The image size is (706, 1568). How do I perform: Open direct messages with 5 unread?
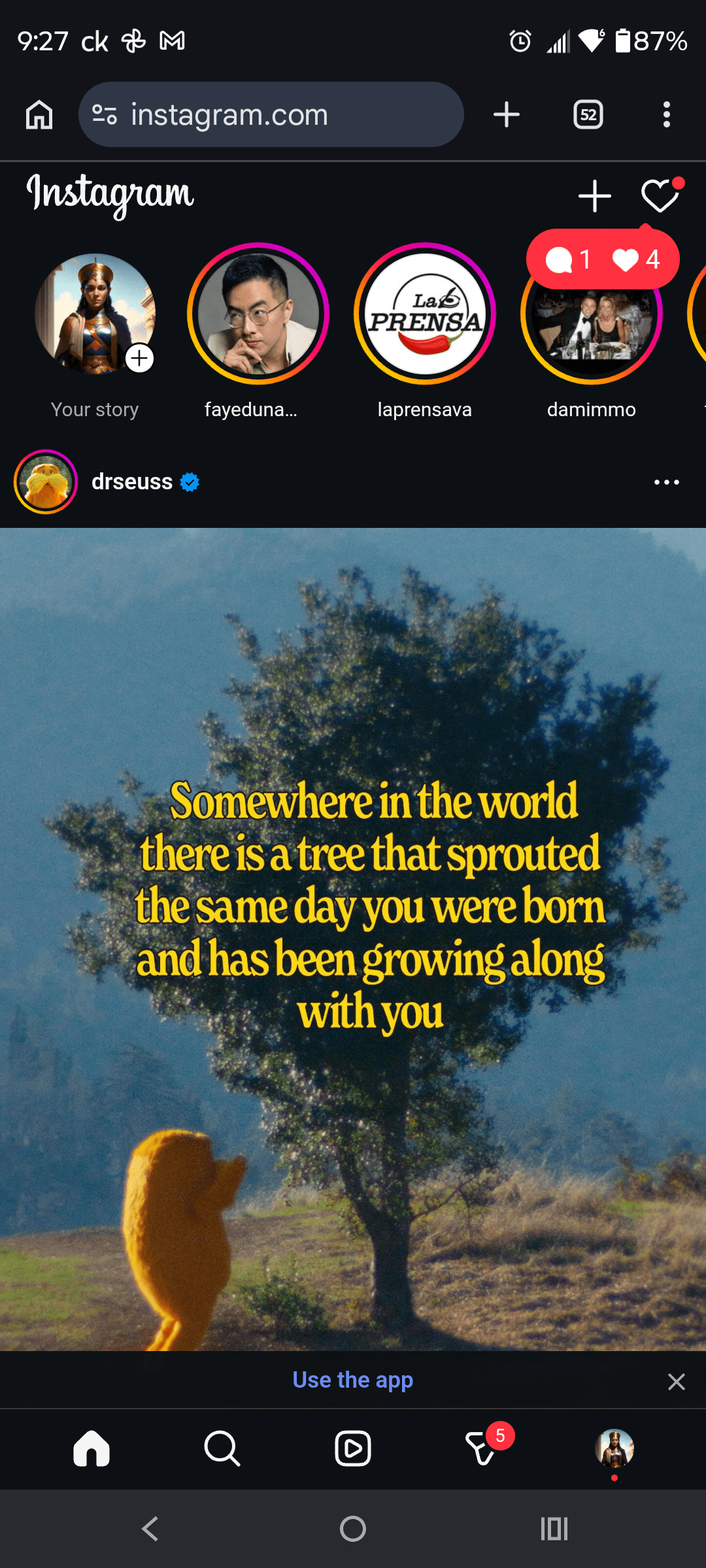click(x=482, y=1448)
